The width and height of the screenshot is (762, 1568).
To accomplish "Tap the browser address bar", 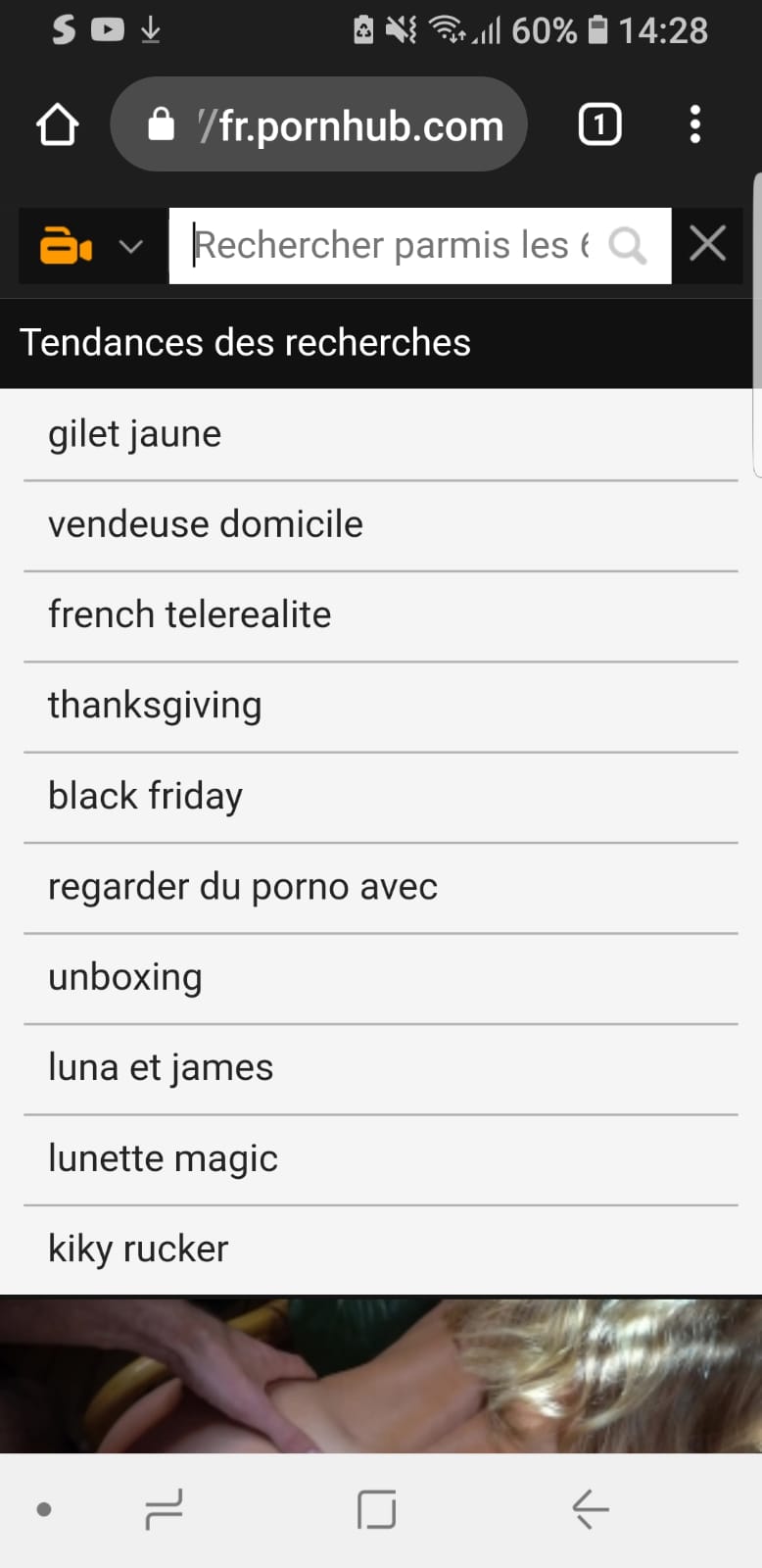I will click(318, 124).
